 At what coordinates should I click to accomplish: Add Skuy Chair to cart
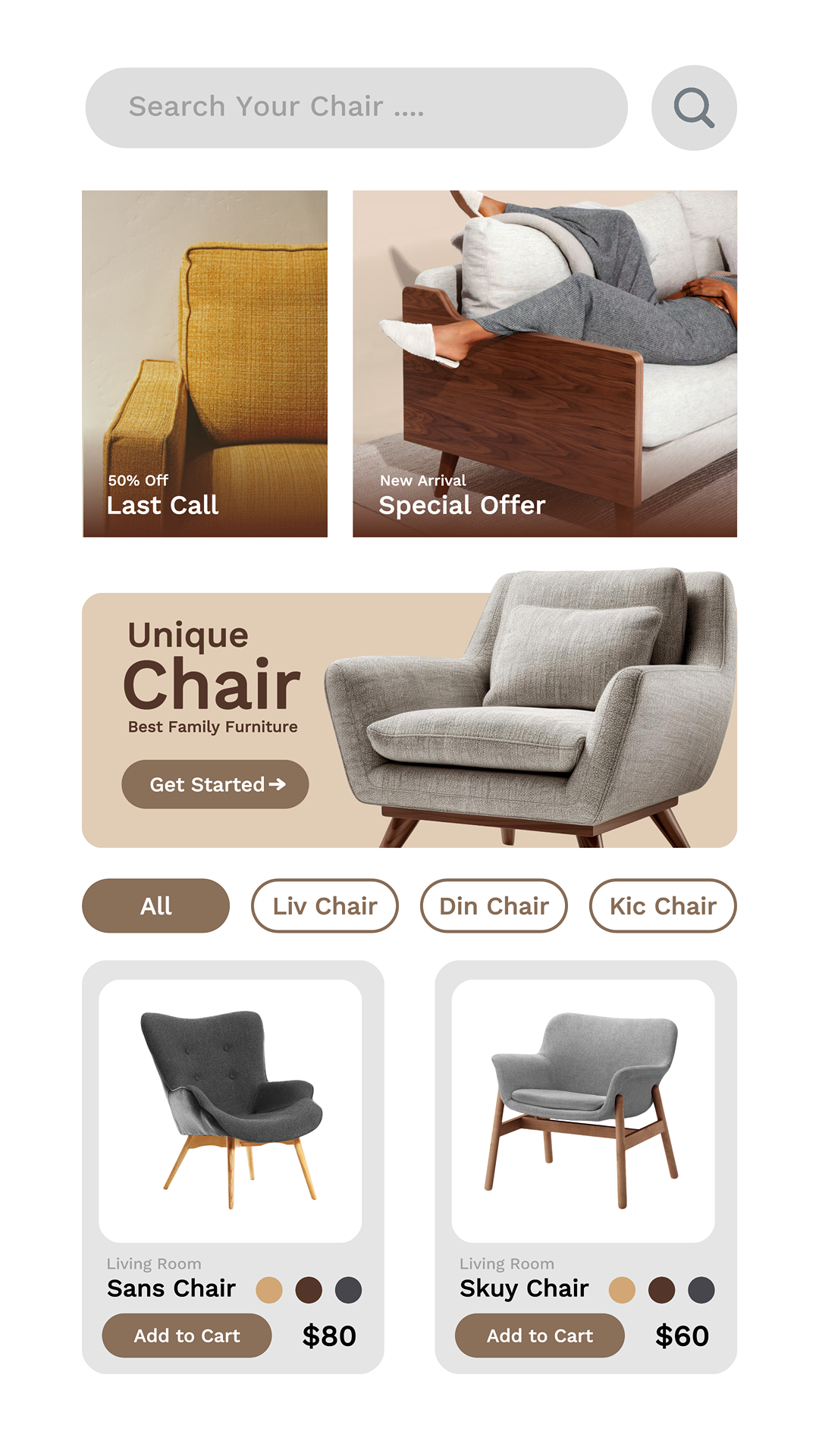click(x=540, y=1335)
